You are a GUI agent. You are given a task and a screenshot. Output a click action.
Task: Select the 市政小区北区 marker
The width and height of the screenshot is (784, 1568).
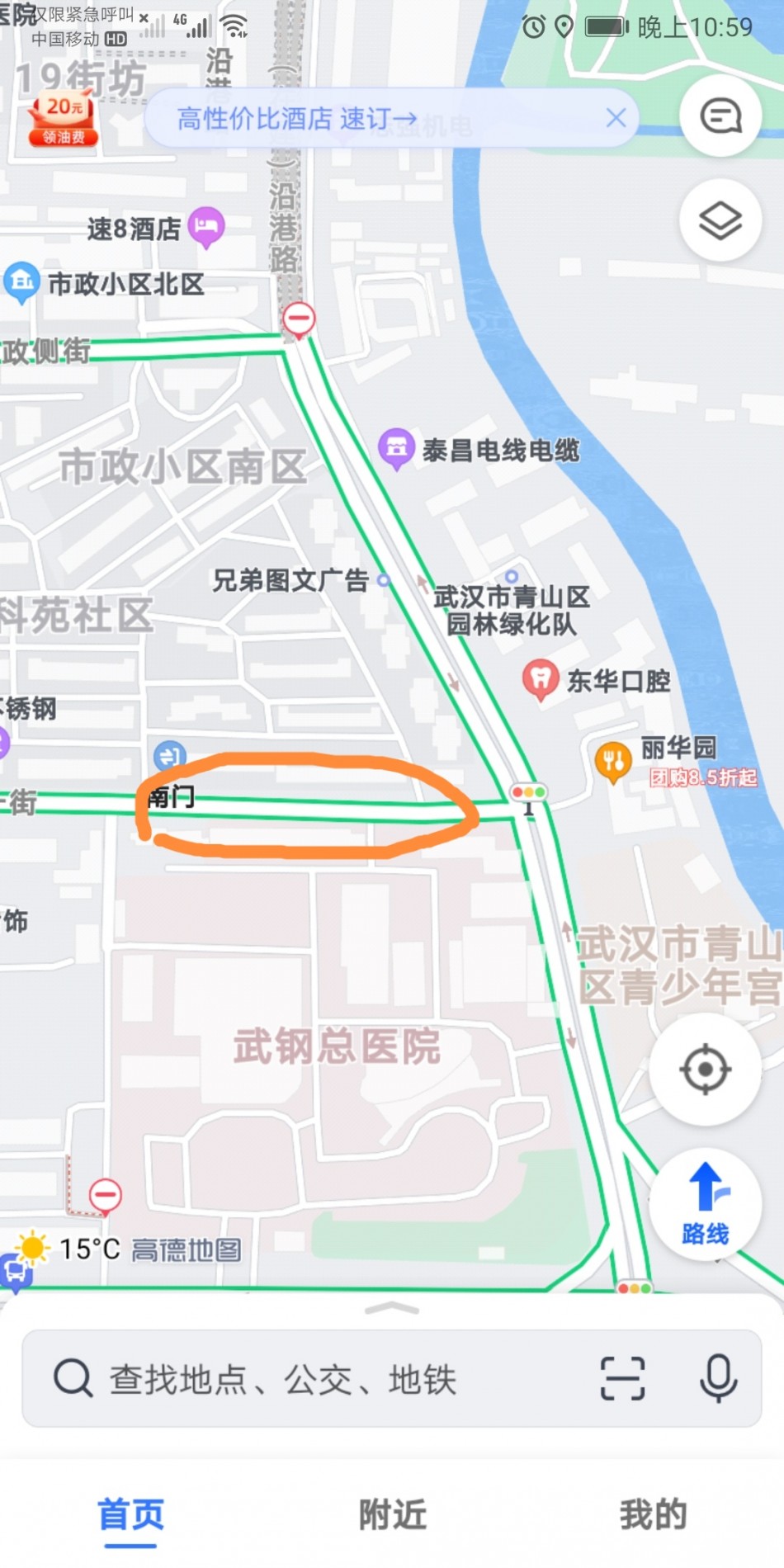[x=21, y=282]
